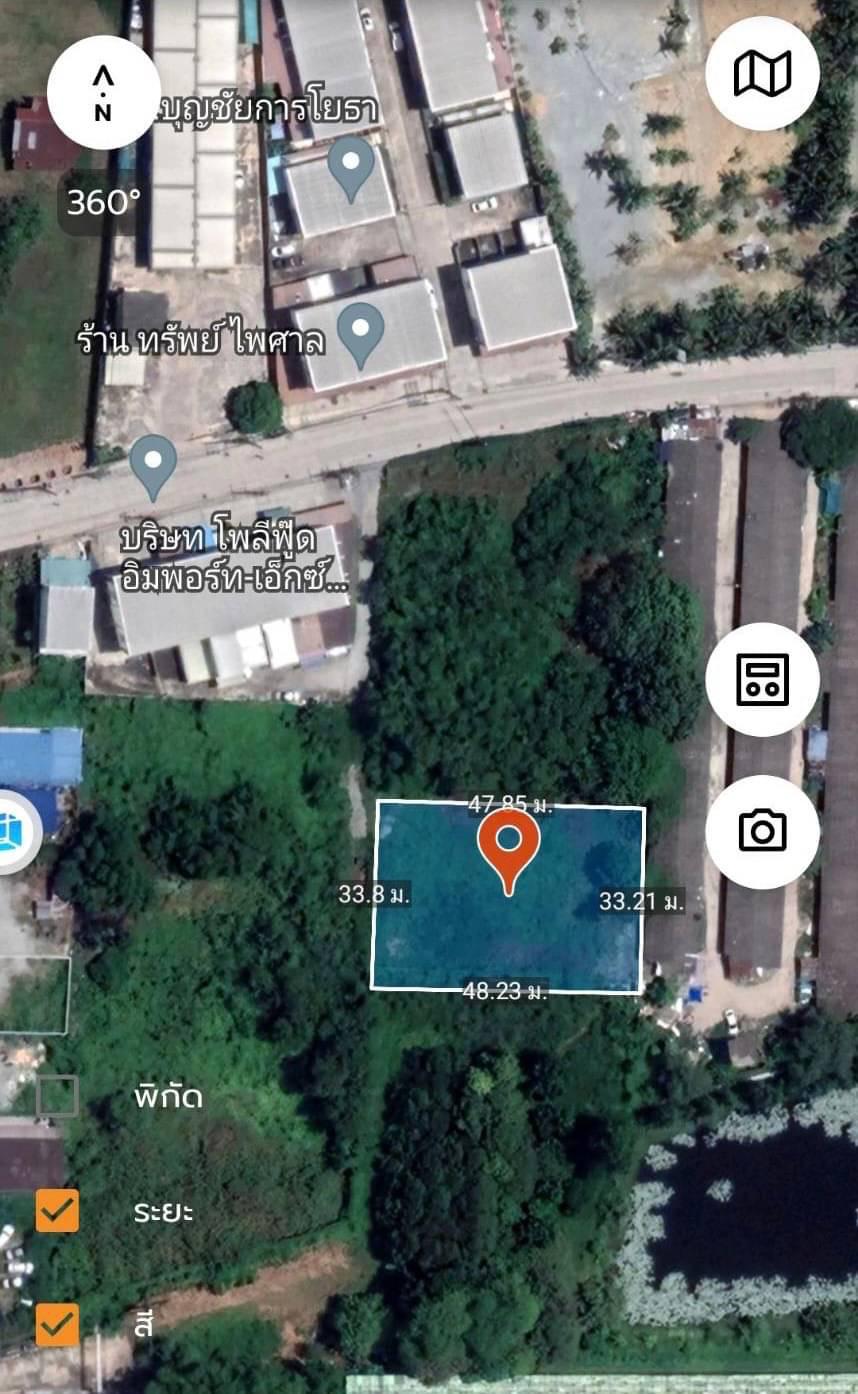Open the ร้าน ทรัพย์ไพศาล place marker

pos(362,336)
